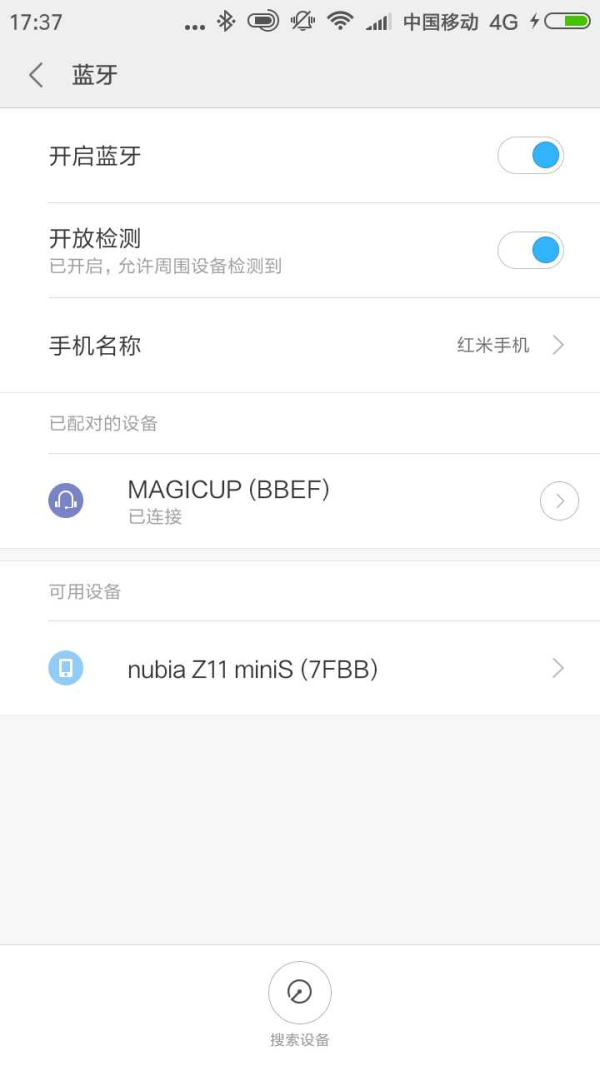Go back from the 蓝牙 screen
The width and height of the screenshot is (600, 1066).
[x=36, y=75]
